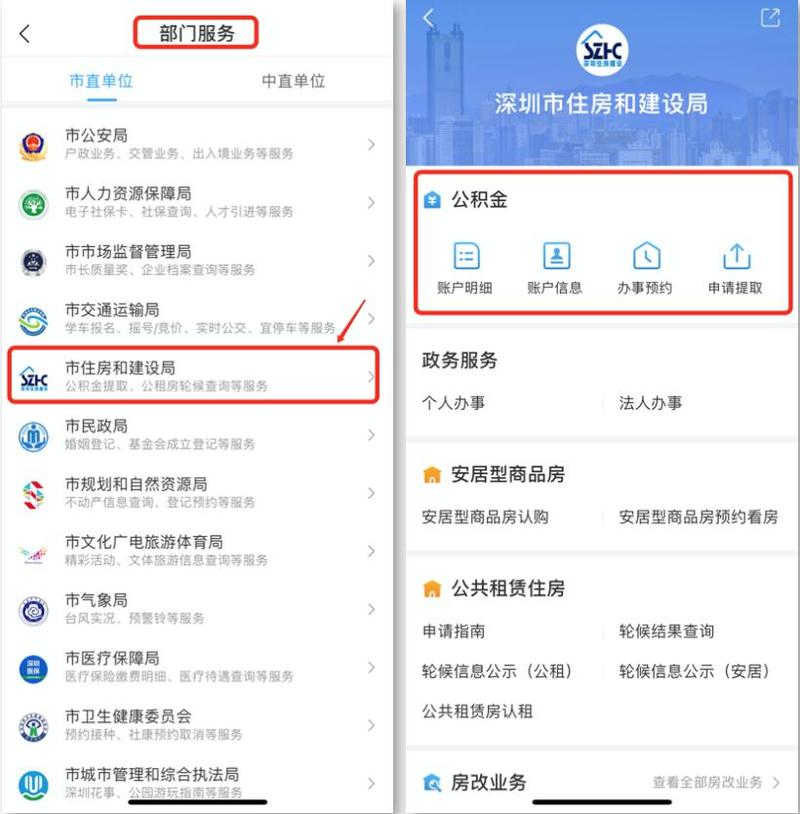Open 市公安局 services row
The height and width of the screenshot is (814, 800).
pyautogui.click(x=195, y=144)
